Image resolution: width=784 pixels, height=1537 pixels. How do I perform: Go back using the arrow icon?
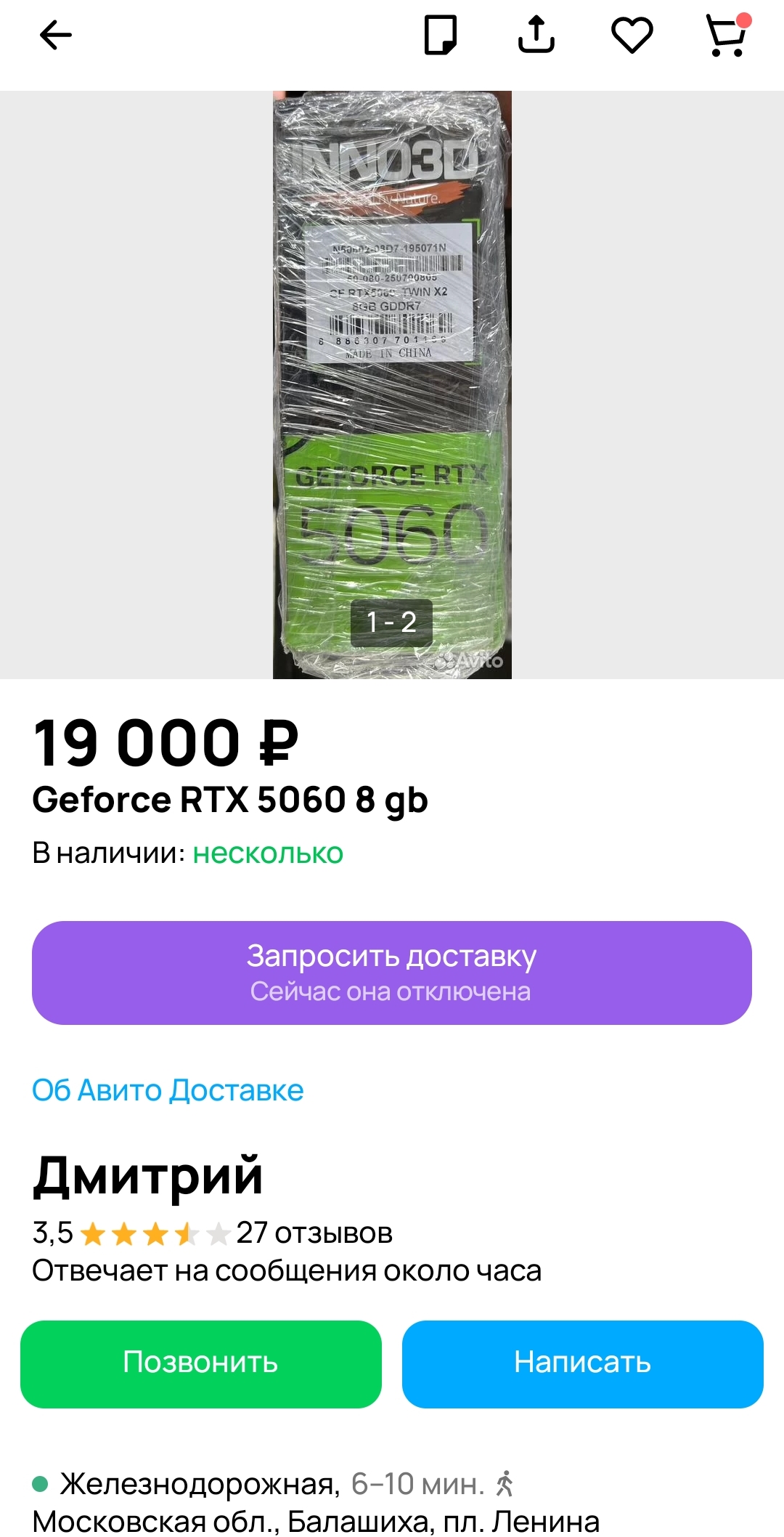click(x=55, y=35)
